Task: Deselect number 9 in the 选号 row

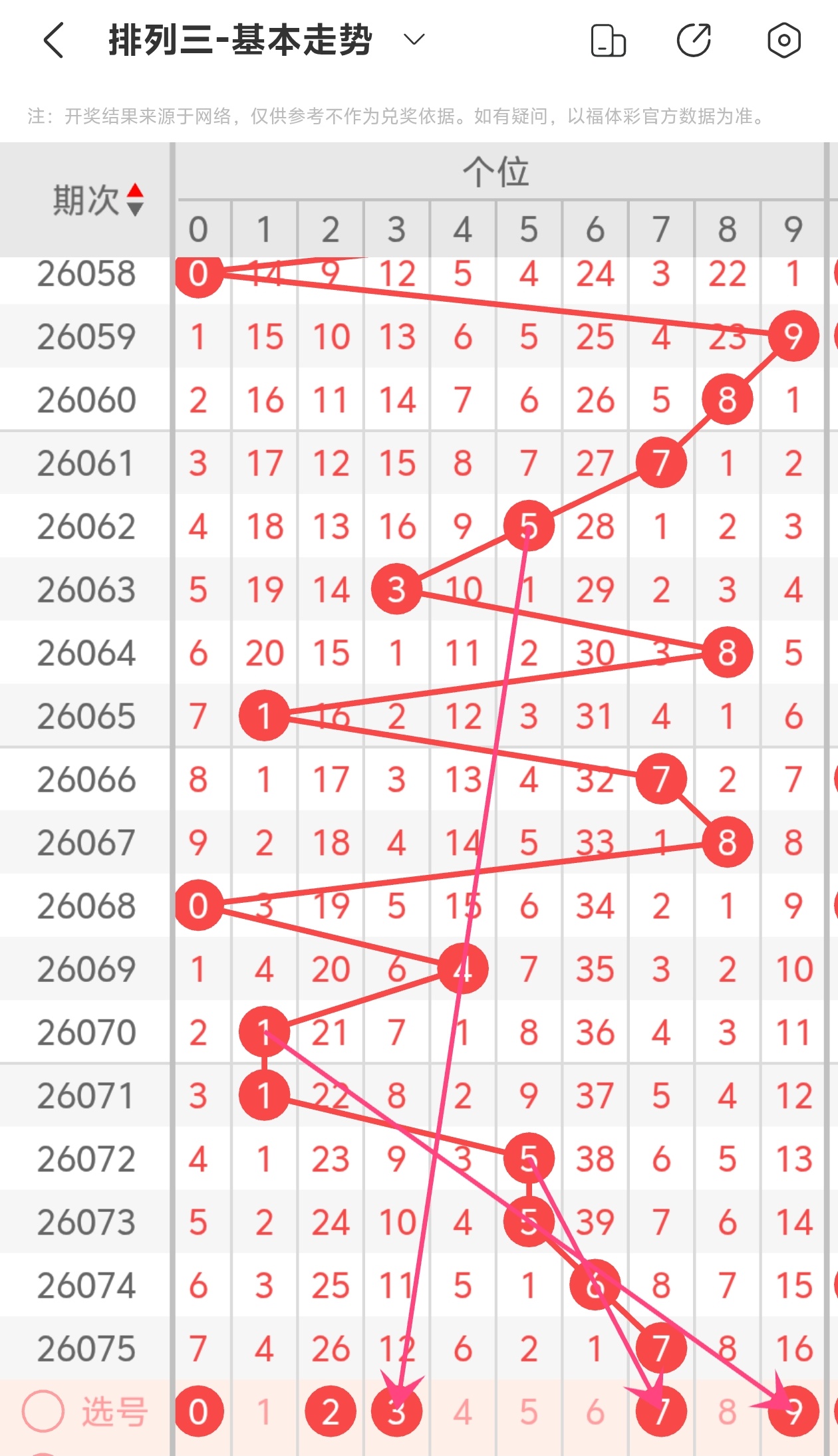Action: pyautogui.click(x=793, y=1411)
